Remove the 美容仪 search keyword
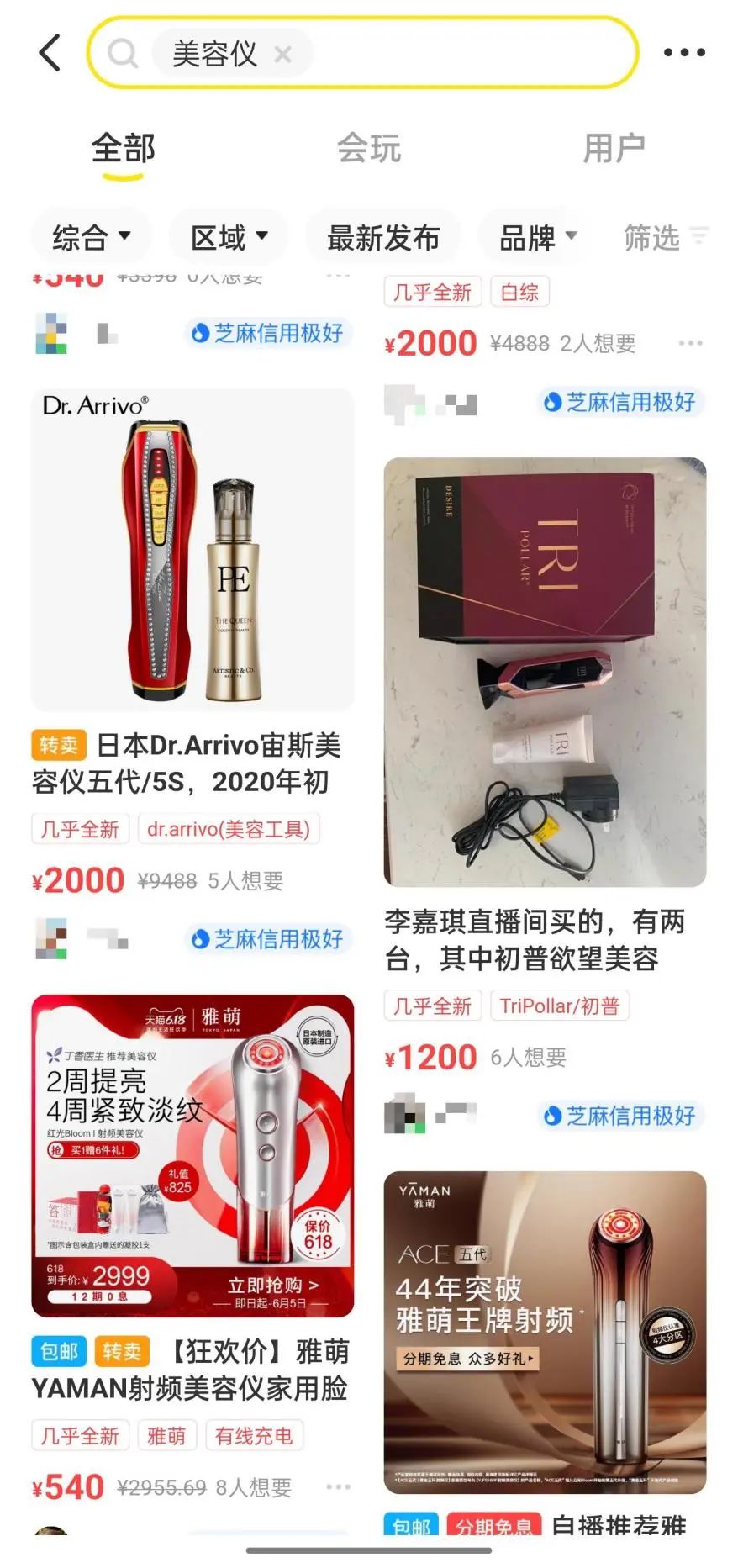738x1568 pixels. click(283, 55)
